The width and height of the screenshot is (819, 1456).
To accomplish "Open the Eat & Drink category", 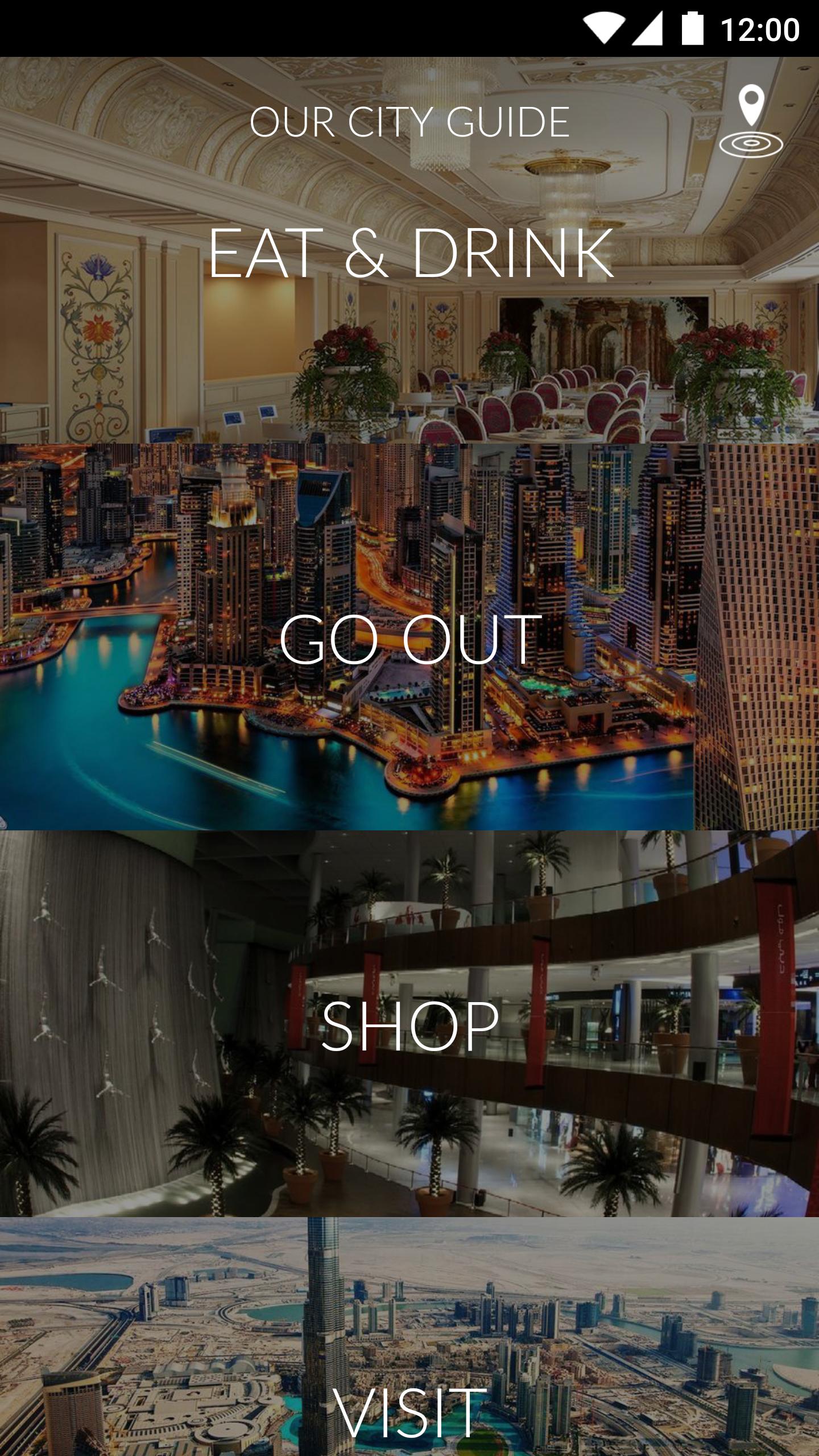I will tap(409, 253).
